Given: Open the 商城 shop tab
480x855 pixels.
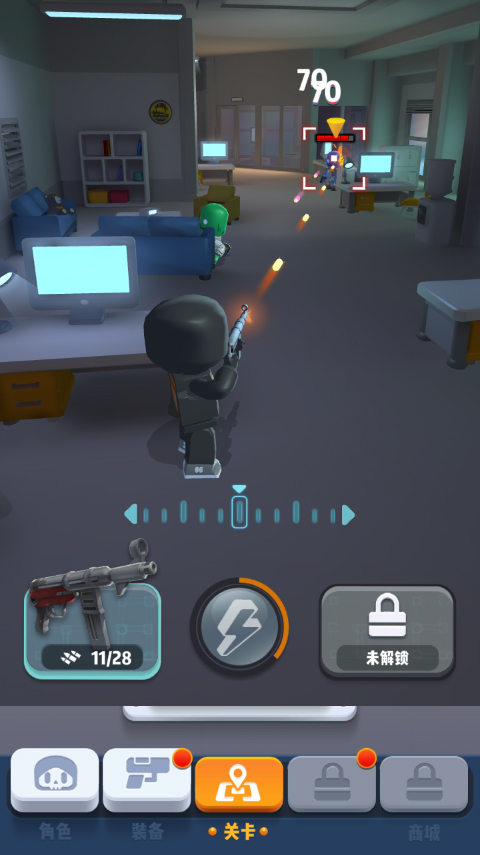Looking at the screenshot, I should click(424, 784).
